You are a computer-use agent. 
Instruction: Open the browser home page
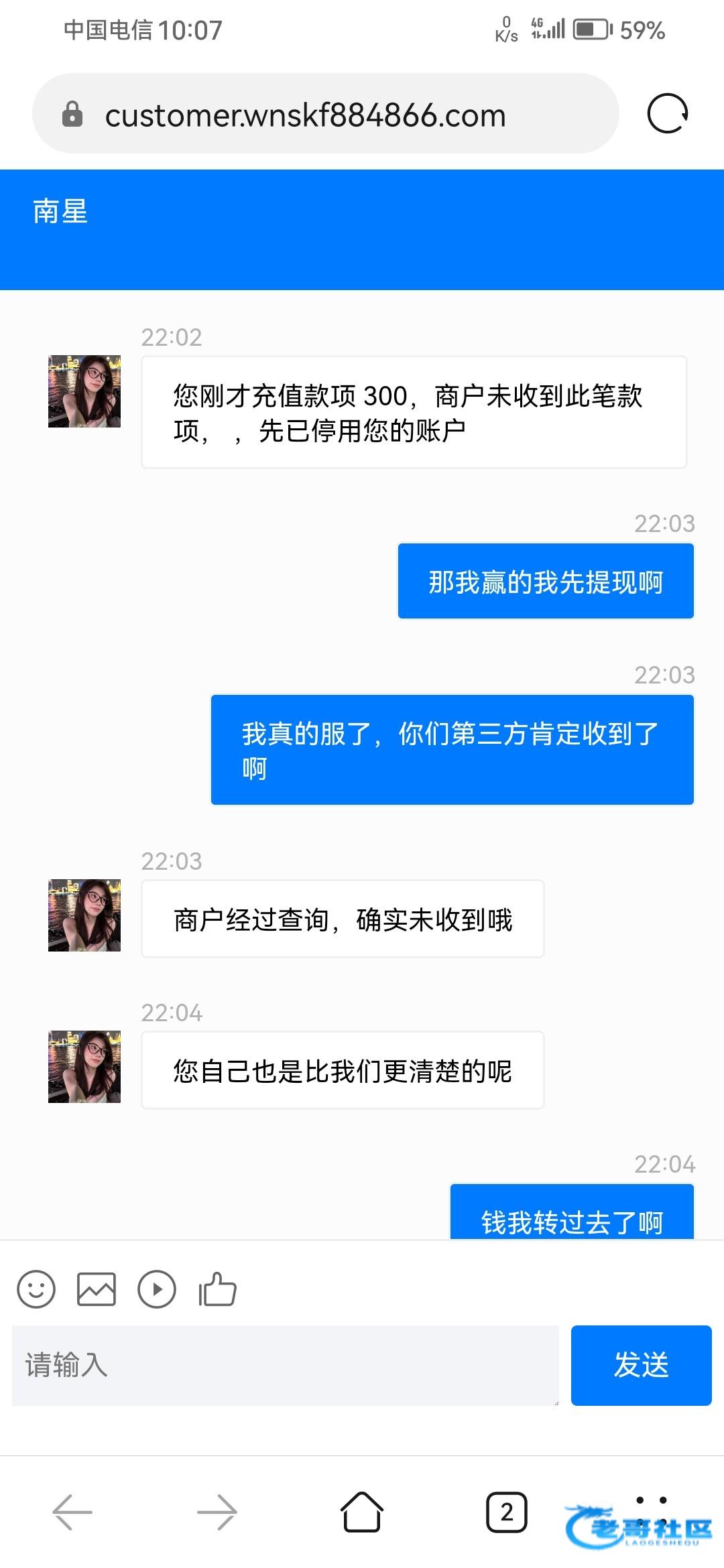click(362, 1512)
